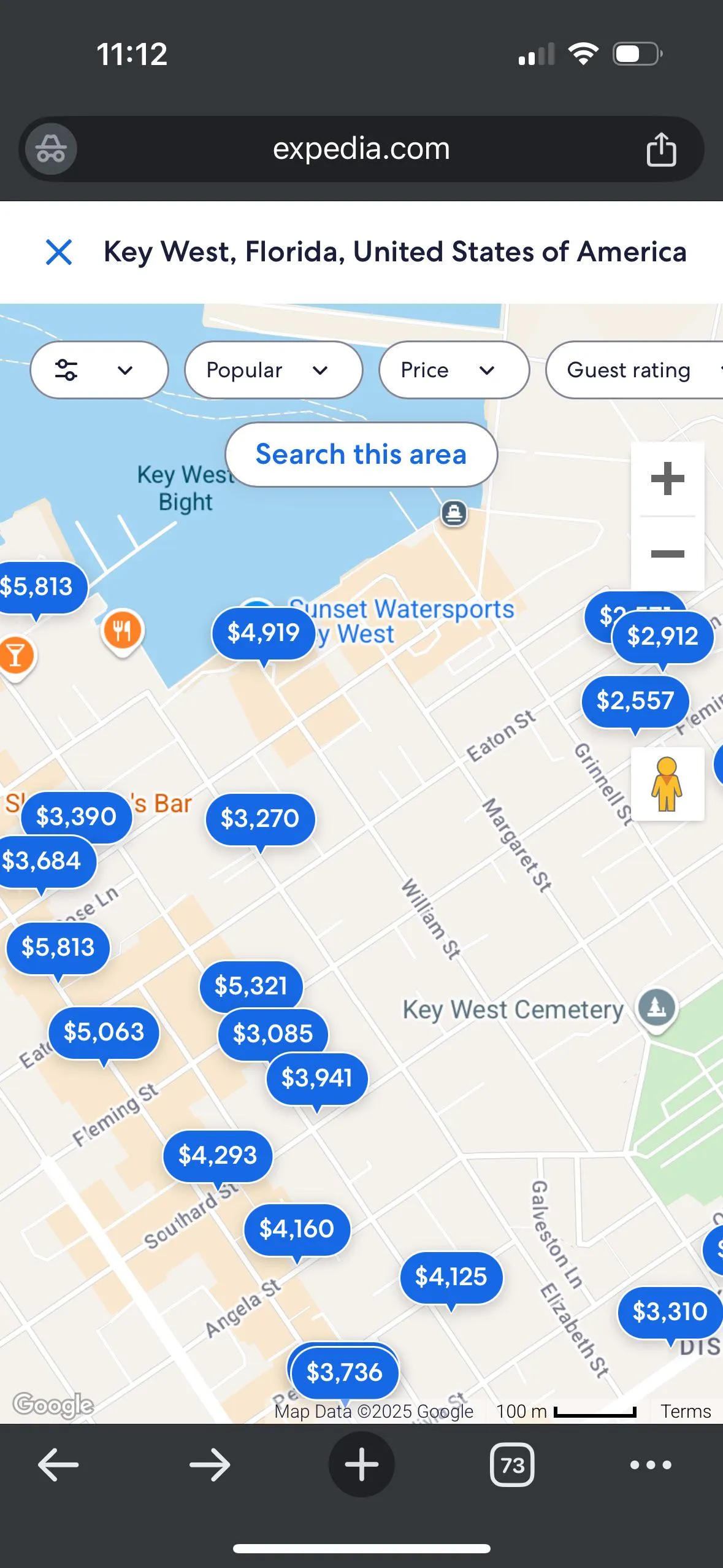Zoom in on the map
The image size is (723, 1568).
[667, 479]
